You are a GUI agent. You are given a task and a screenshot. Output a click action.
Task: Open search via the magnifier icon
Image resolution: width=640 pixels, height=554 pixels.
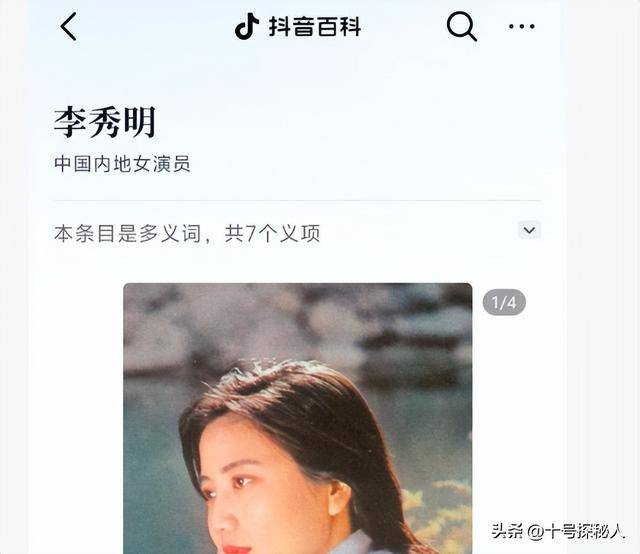pos(461,27)
